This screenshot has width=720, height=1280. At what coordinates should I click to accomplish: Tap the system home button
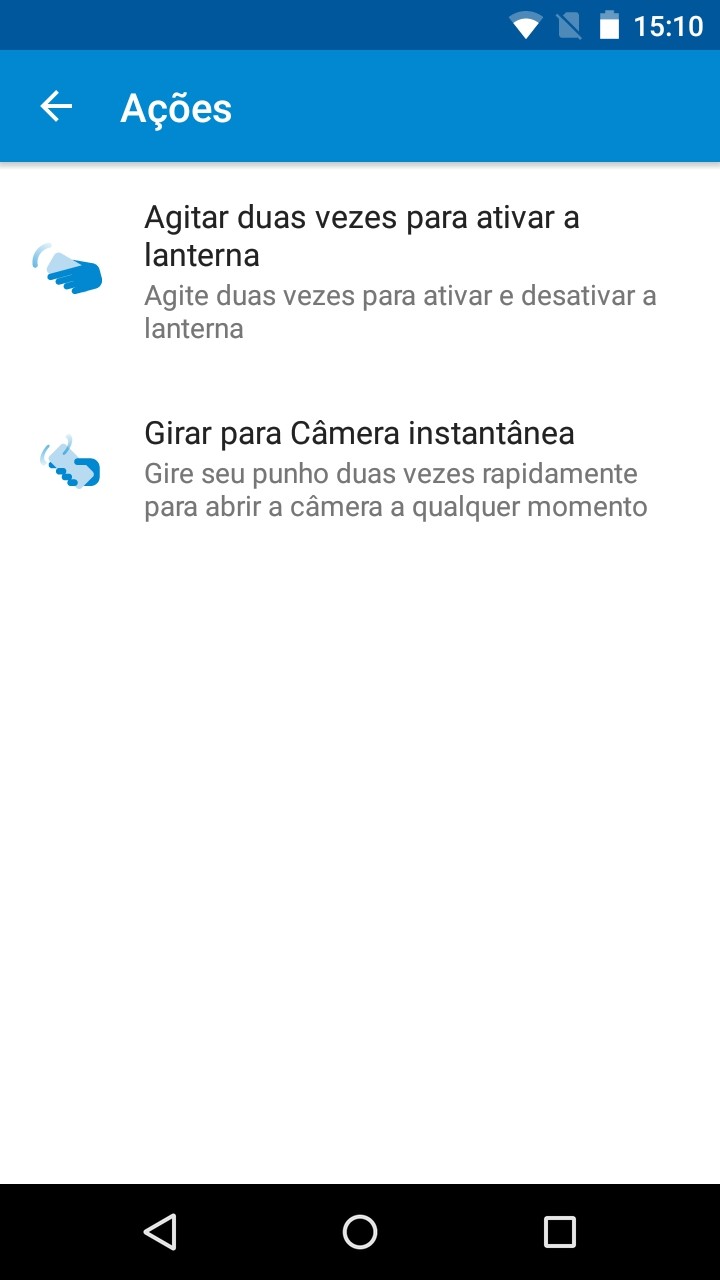point(360,1232)
